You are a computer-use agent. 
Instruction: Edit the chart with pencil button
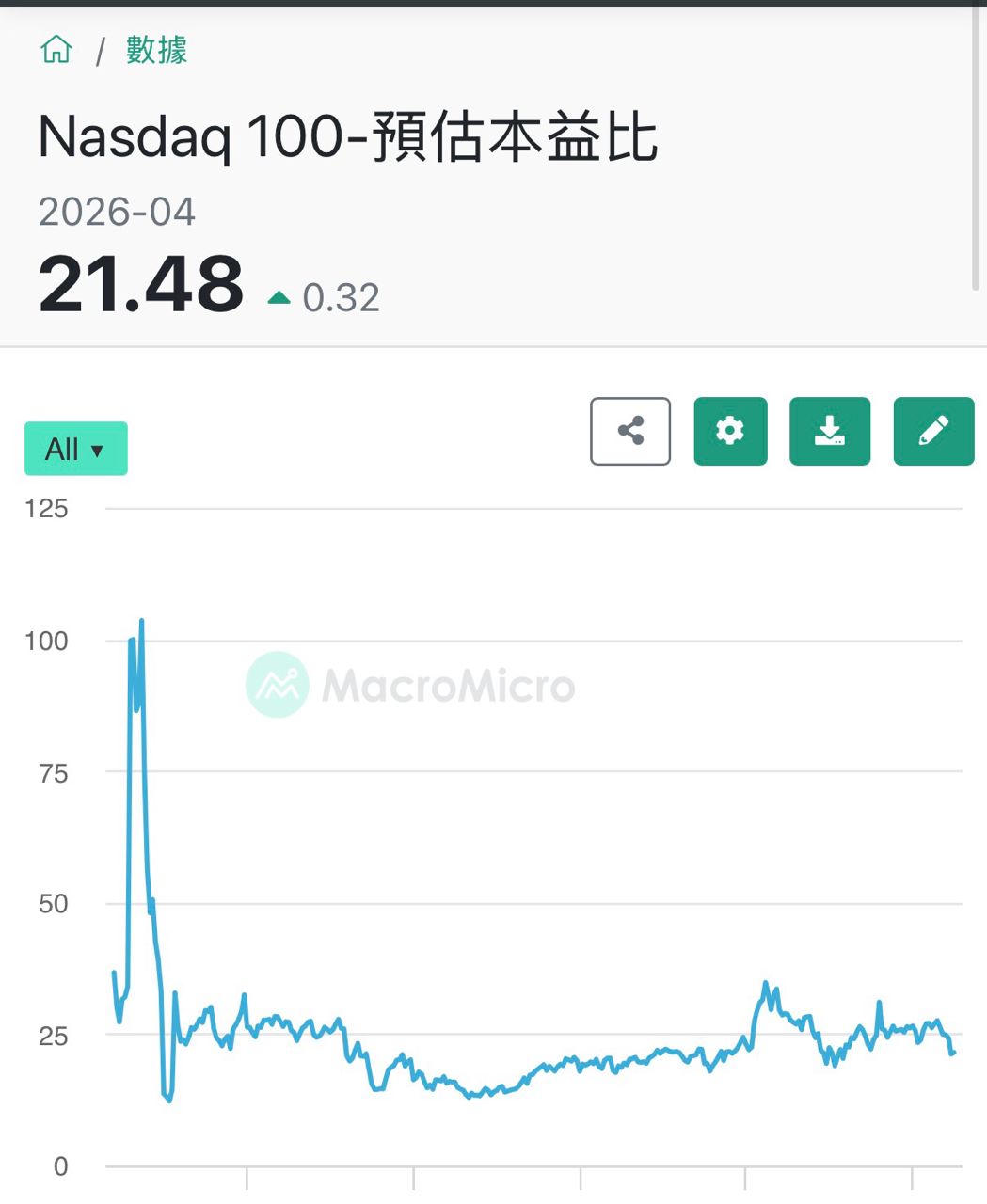(932, 432)
